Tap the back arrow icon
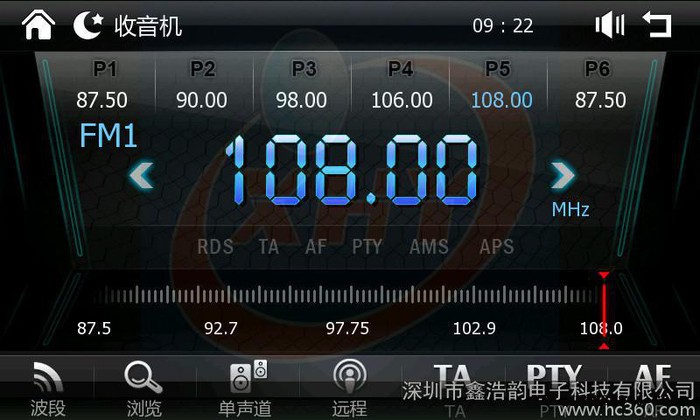The height and width of the screenshot is (420, 700). pos(657,25)
